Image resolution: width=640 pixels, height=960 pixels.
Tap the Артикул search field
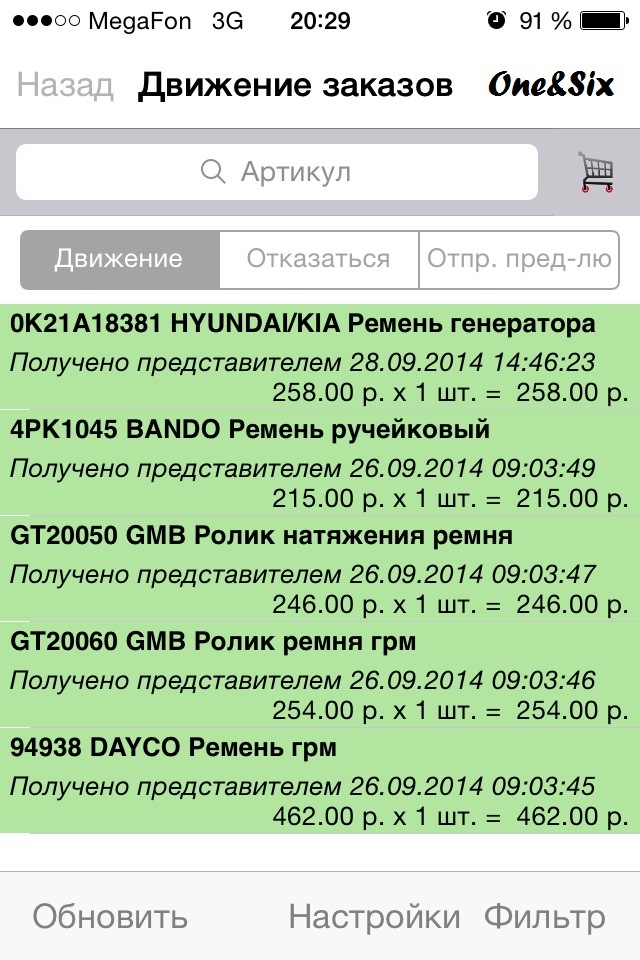(x=277, y=172)
